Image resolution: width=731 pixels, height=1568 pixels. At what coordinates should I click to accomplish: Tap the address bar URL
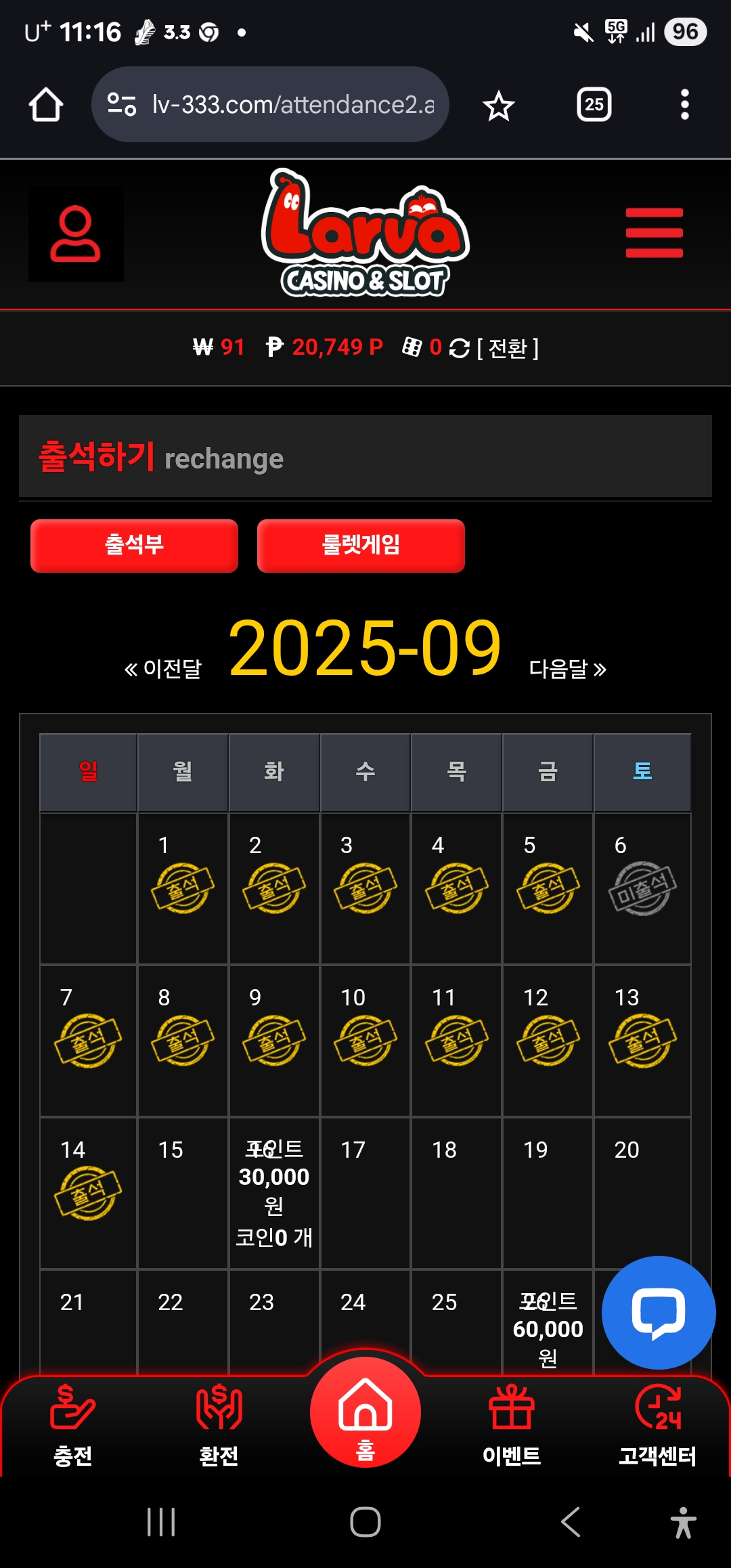(292, 105)
